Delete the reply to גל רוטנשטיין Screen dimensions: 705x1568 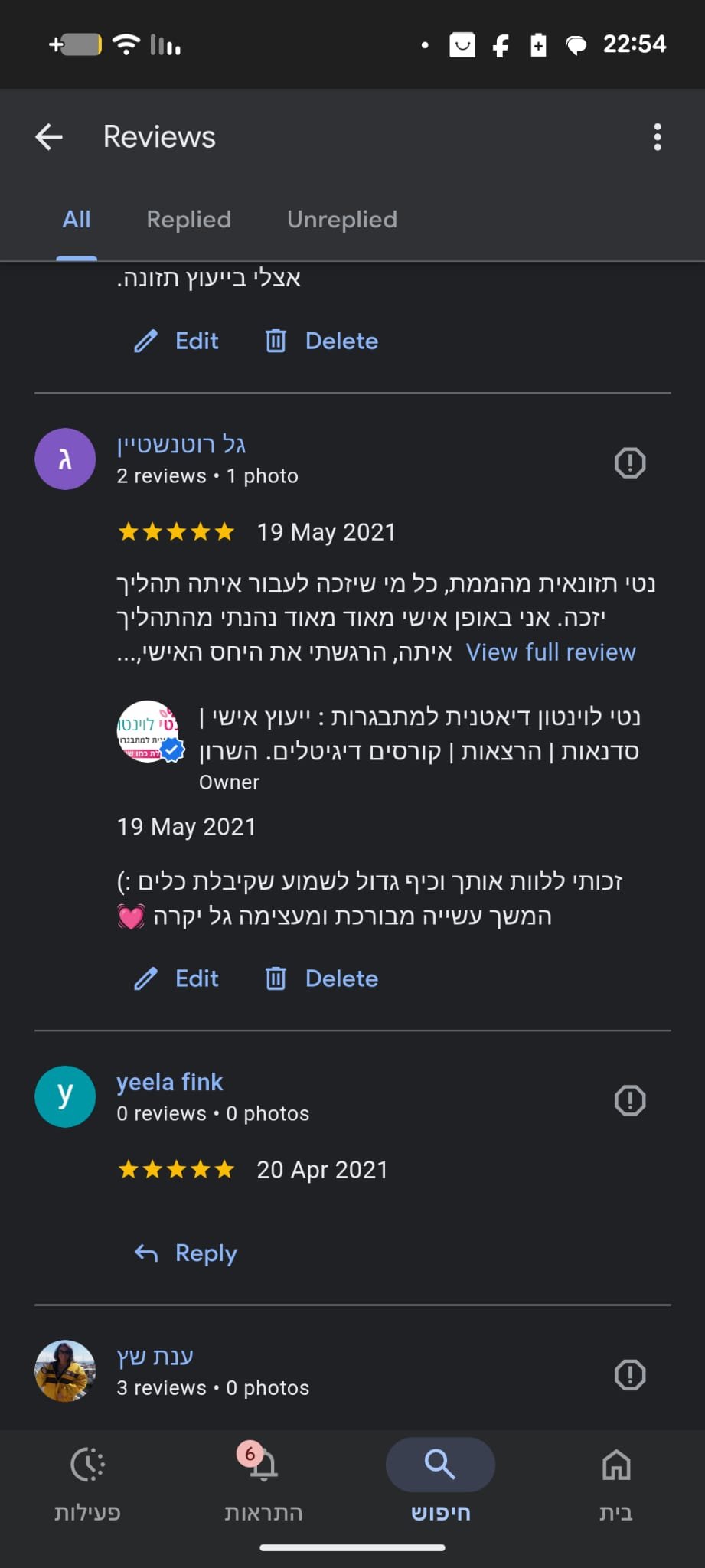pos(322,978)
